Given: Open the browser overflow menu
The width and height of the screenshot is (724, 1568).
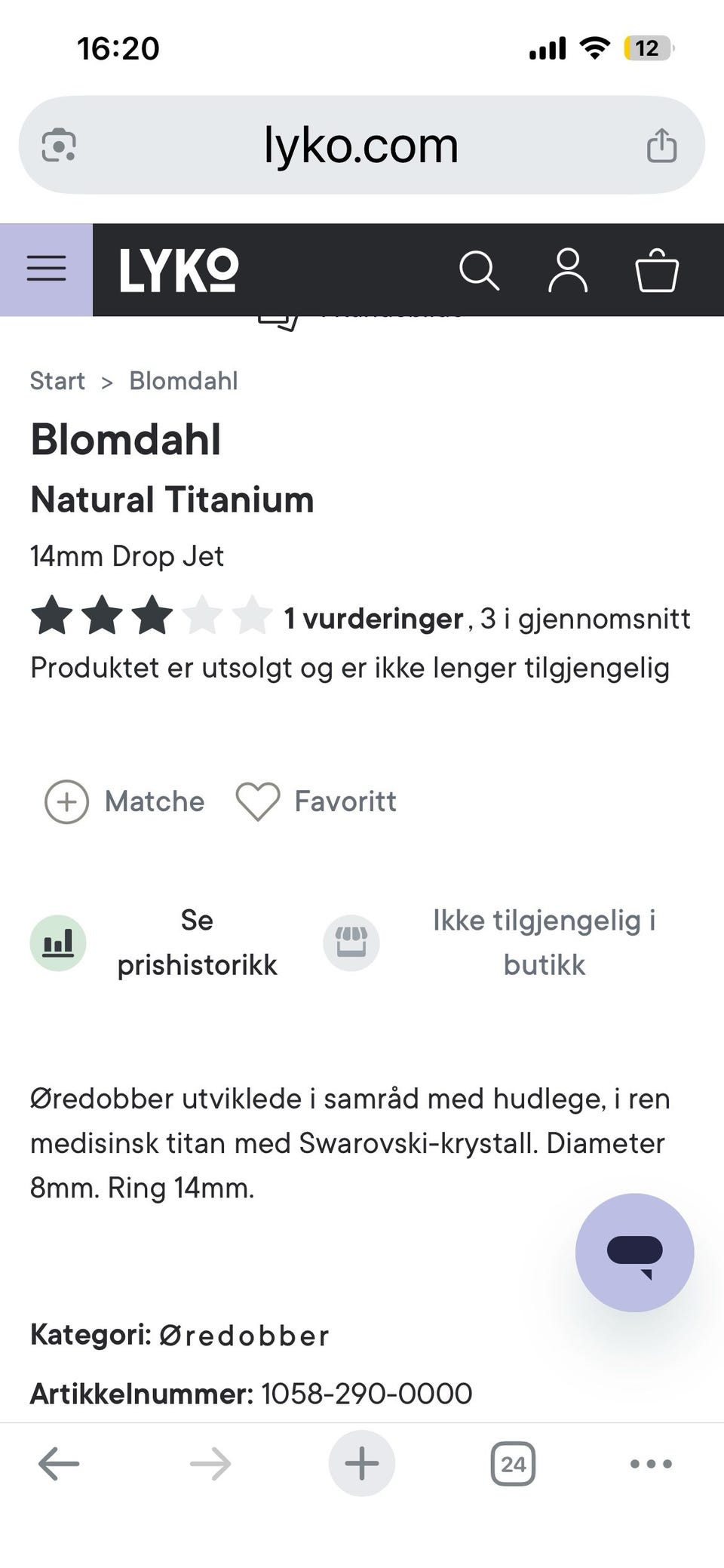Looking at the screenshot, I should pyautogui.click(x=650, y=1465).
